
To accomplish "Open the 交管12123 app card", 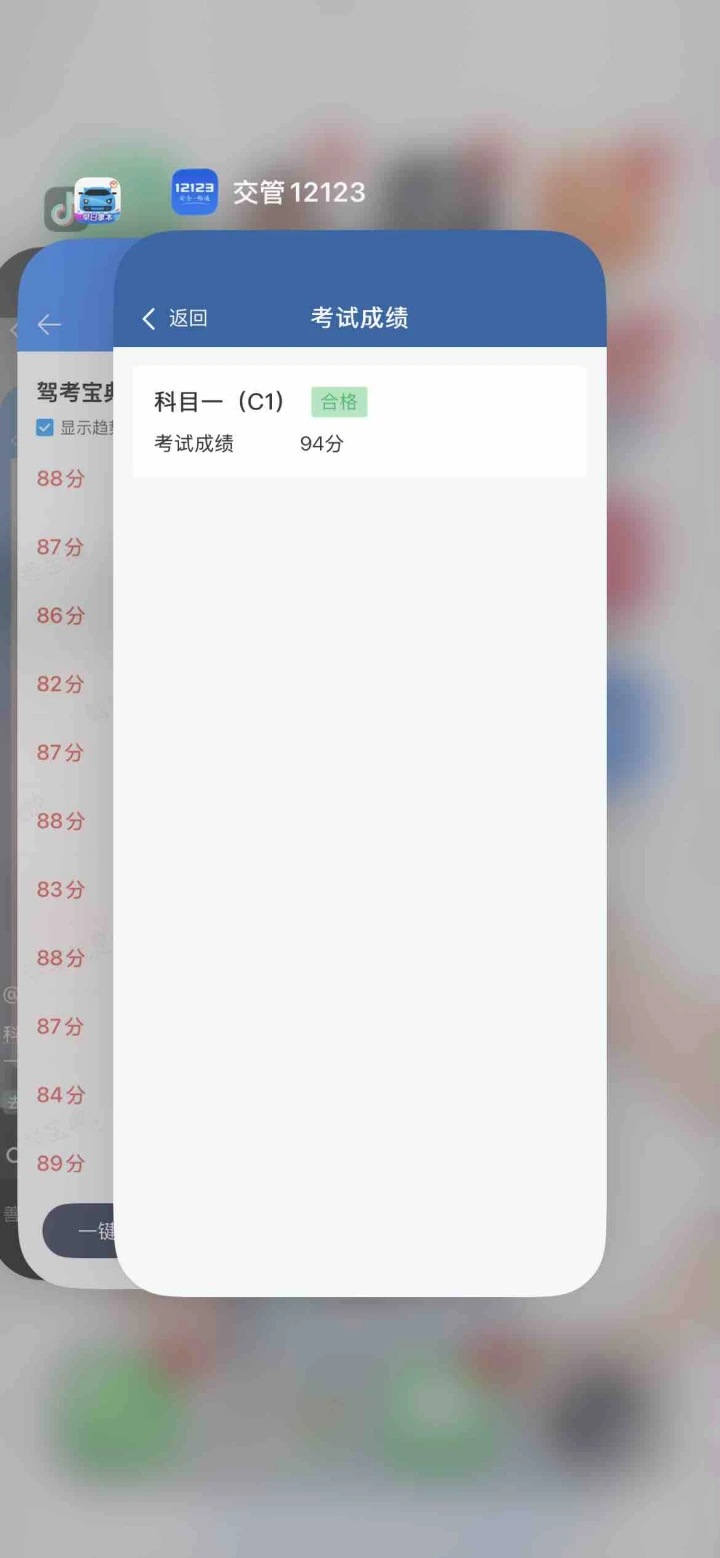I will click(x=360, y=800).
